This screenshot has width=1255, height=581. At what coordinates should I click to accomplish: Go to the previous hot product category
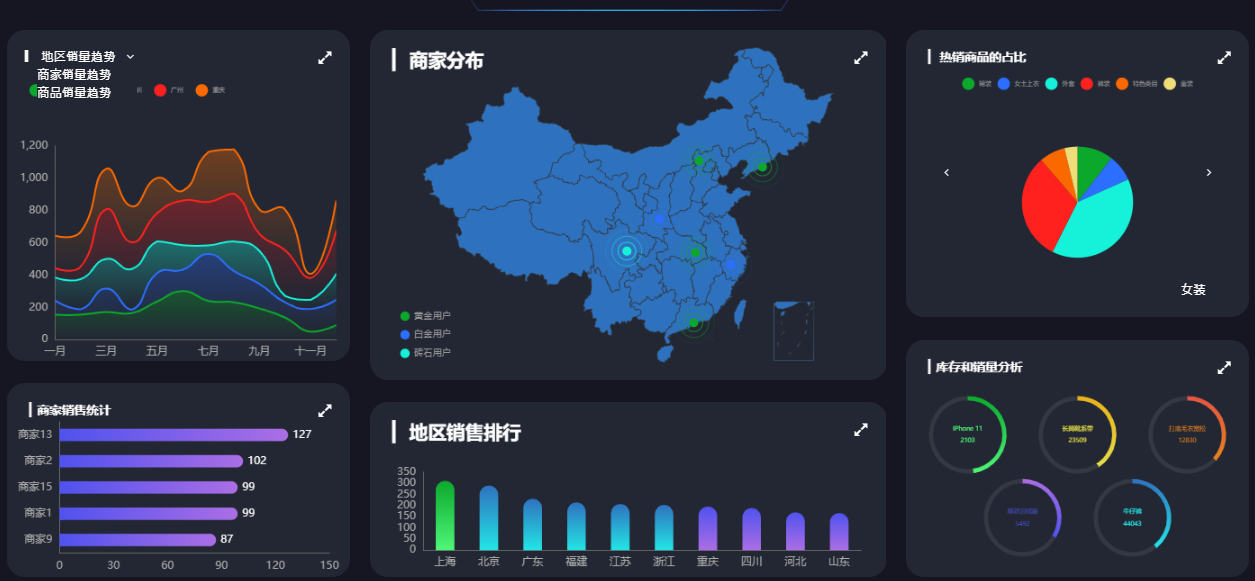point(947,173)
